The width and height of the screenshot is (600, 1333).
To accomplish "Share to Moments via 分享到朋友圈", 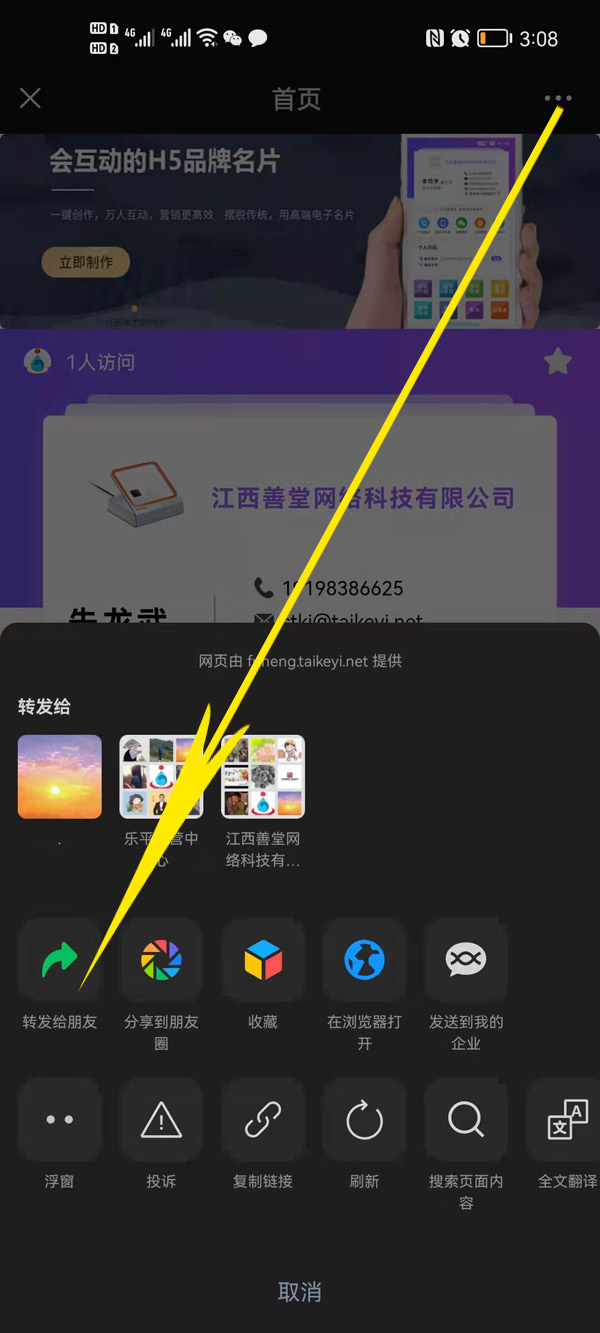I will [x=161, y=960].
